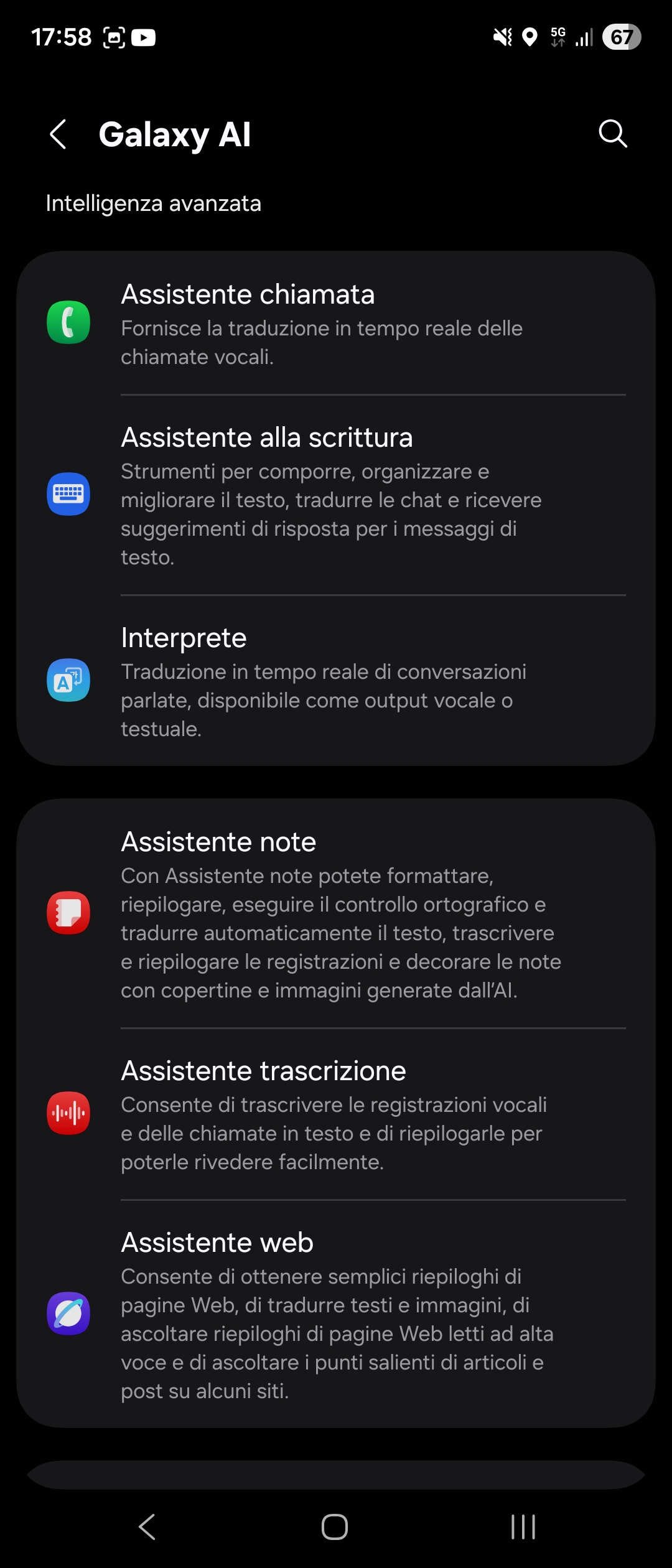Open Assistente trascrizione
Image resolution: width=672 pixels, height=1568 pixels.
(x=336, y=1114)
